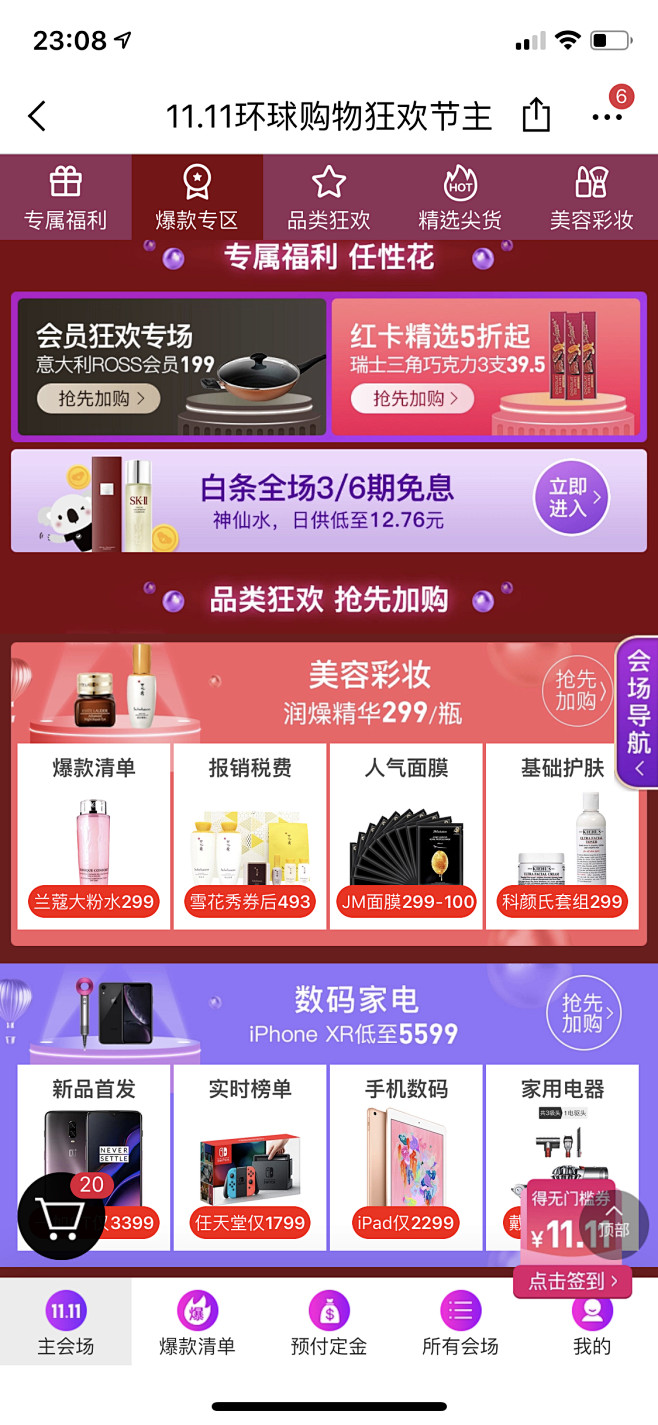Open the 会员狂欢专场 banner
Image resolution: width=658 pixels, height=1425 pixels.
click(172, 367)
